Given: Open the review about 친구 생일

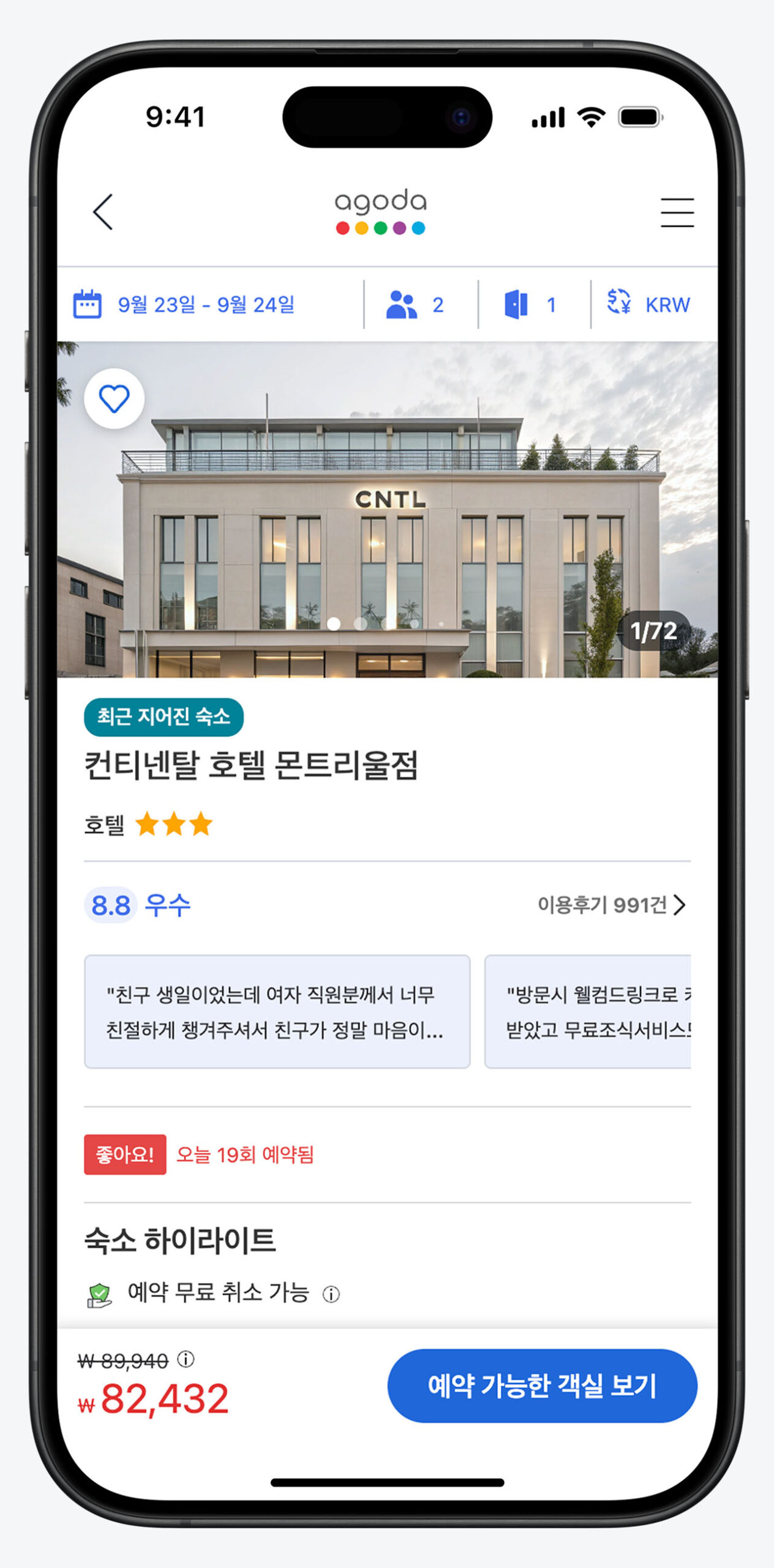Looking at the screenshot, I should coord(277,1011).
